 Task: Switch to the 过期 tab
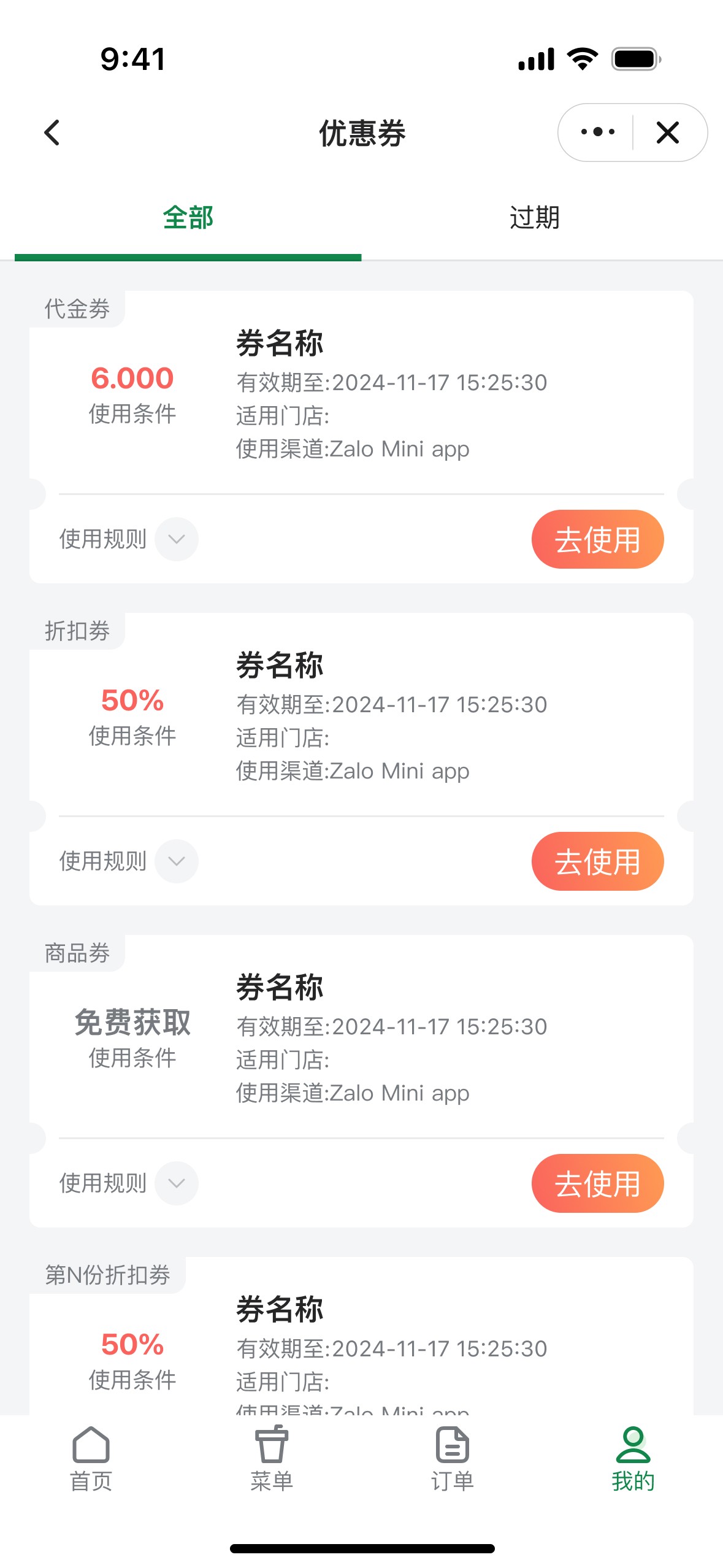coord(534,218)
